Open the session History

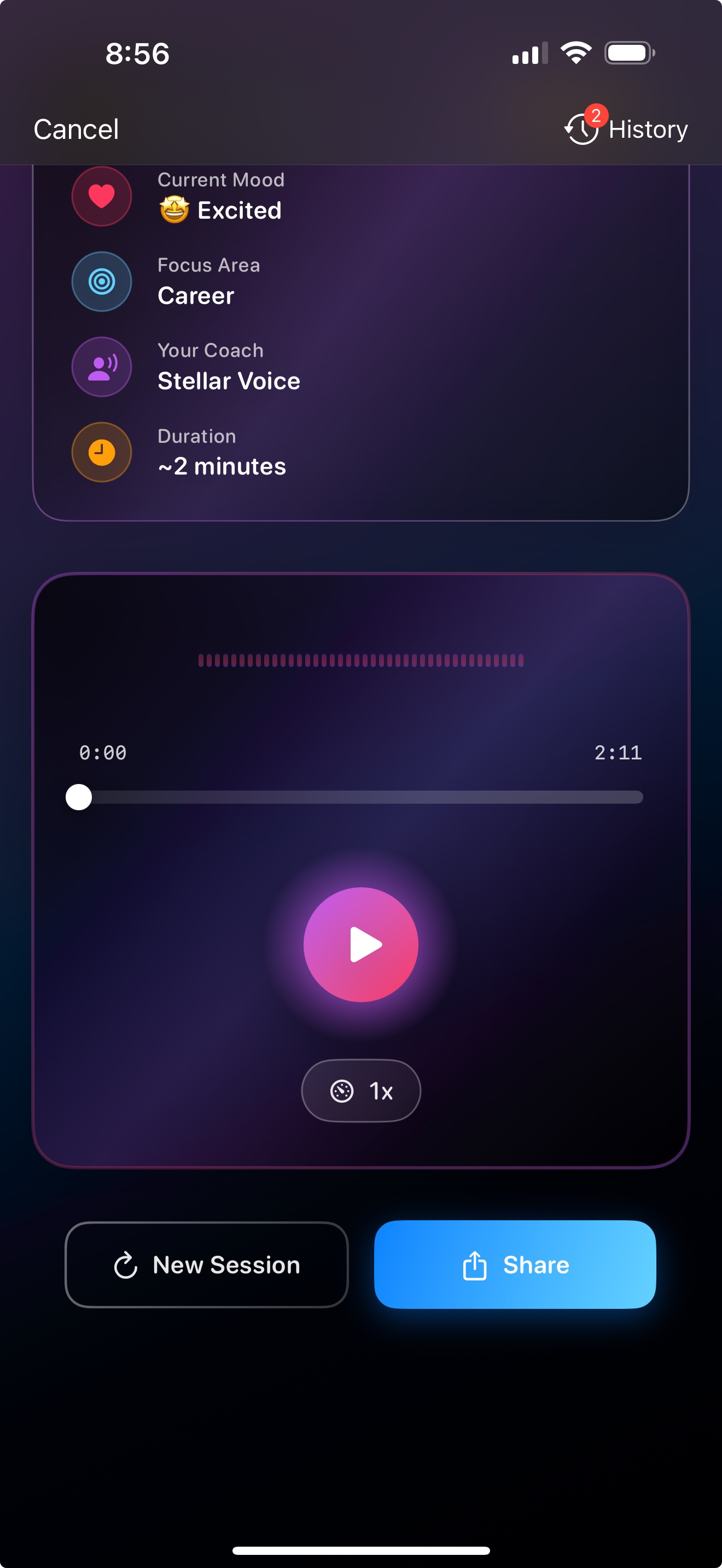pos(626,129)
